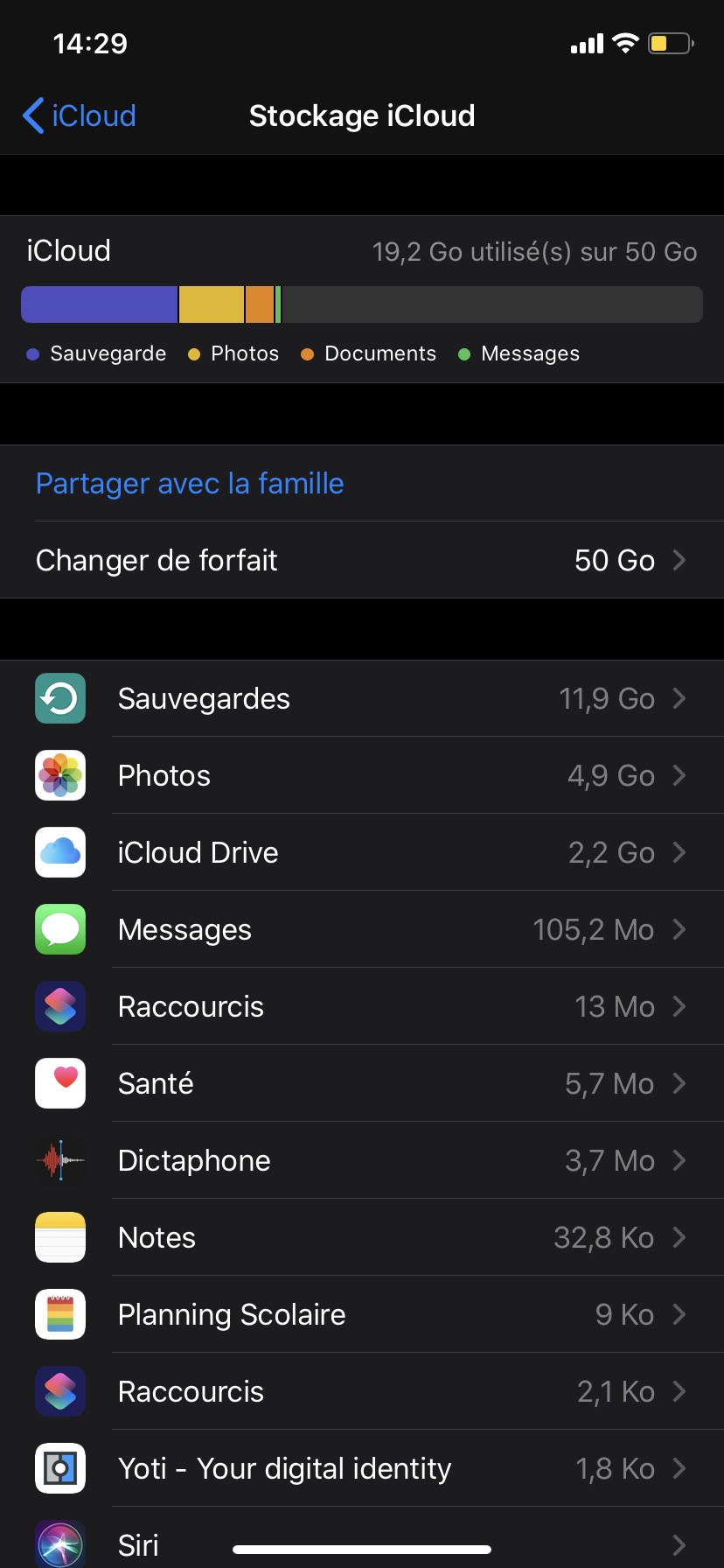Open Notes storage details
This screenshot has width=724, height=1568.
tap(362, 1237)
